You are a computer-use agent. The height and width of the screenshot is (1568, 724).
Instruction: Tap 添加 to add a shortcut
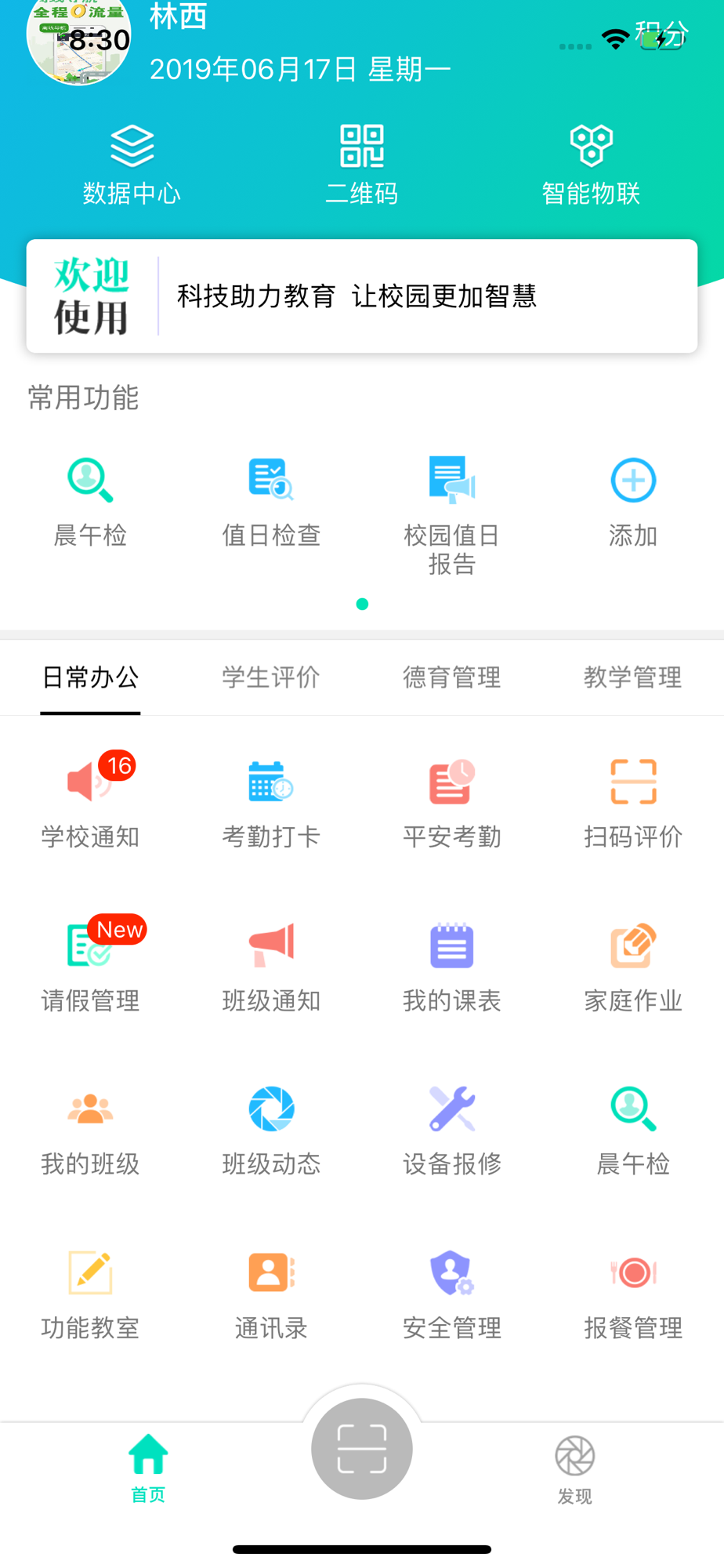[633, 500]
